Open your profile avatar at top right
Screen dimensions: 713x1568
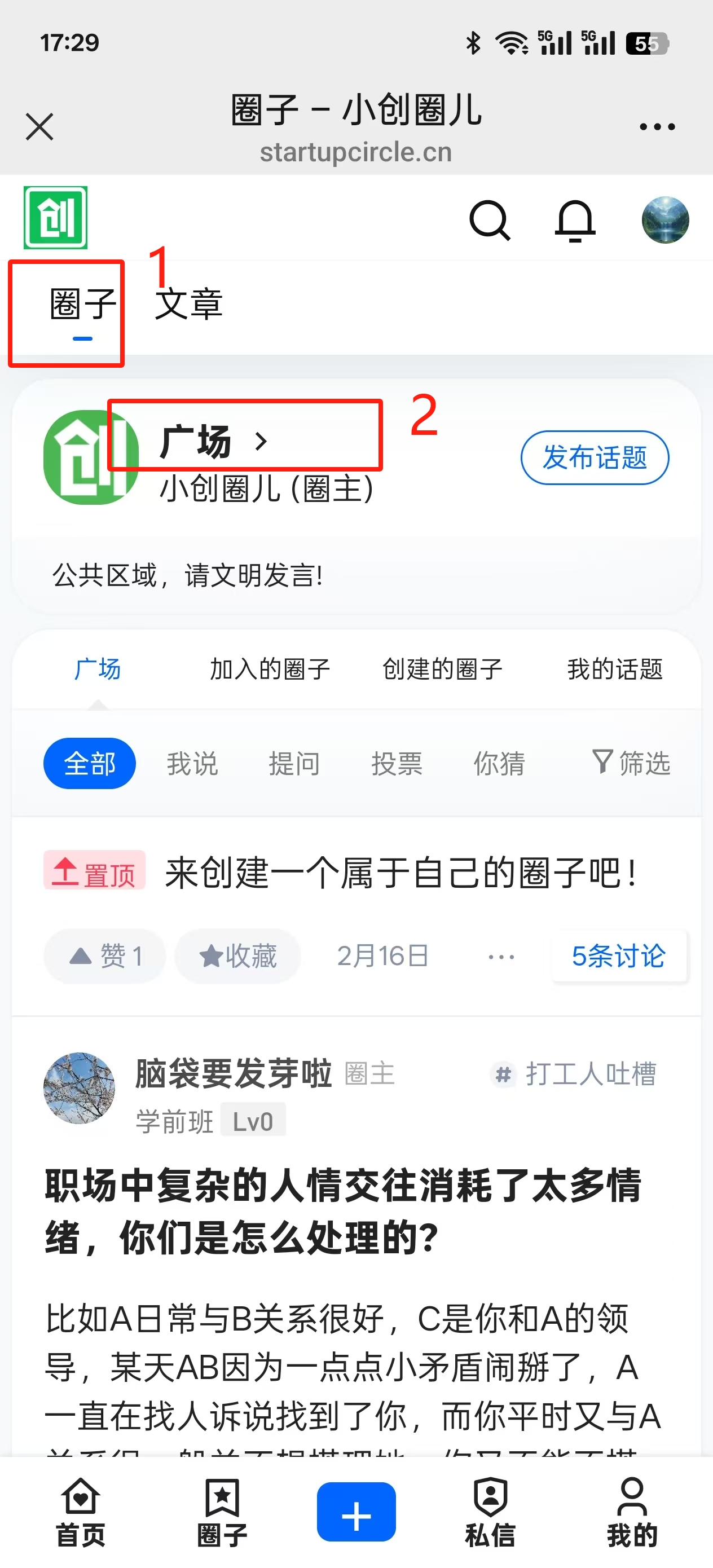pyautogui.click(x=665, y=221)
